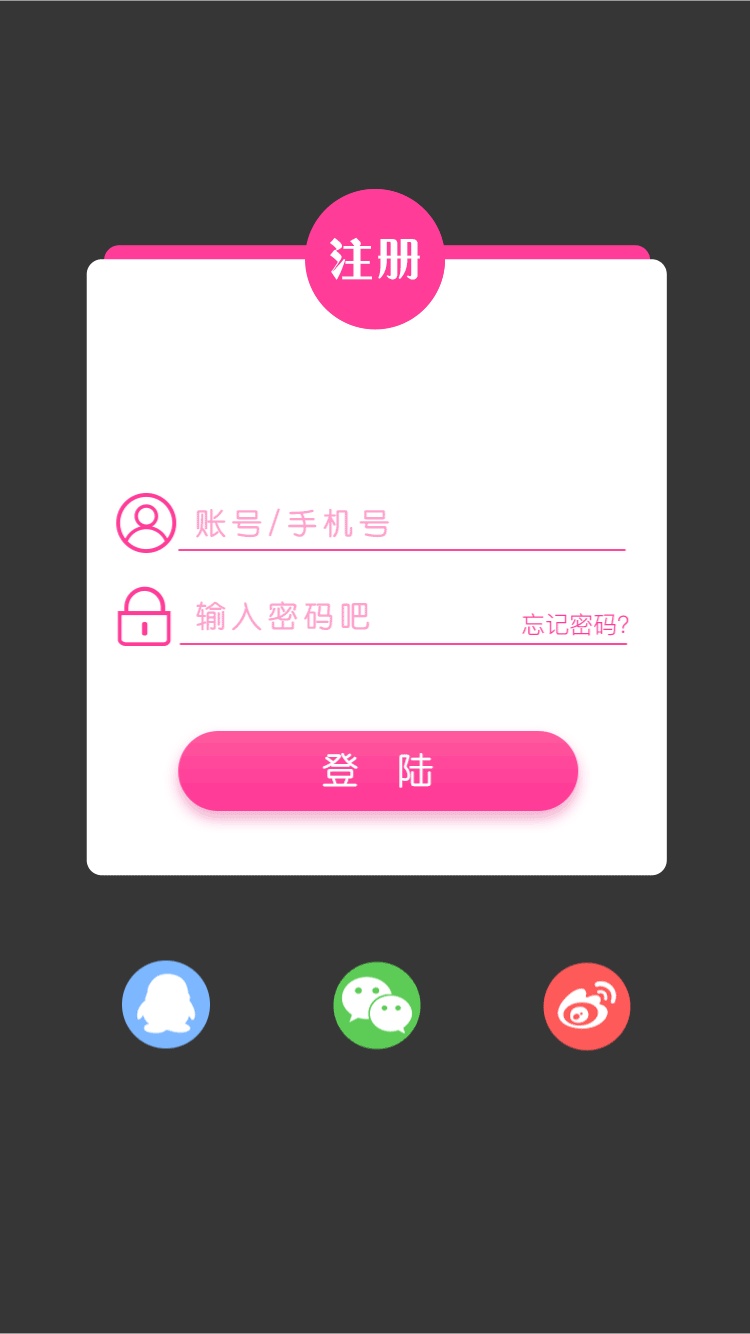Tap the 注册 register circle button

point(374,259)
